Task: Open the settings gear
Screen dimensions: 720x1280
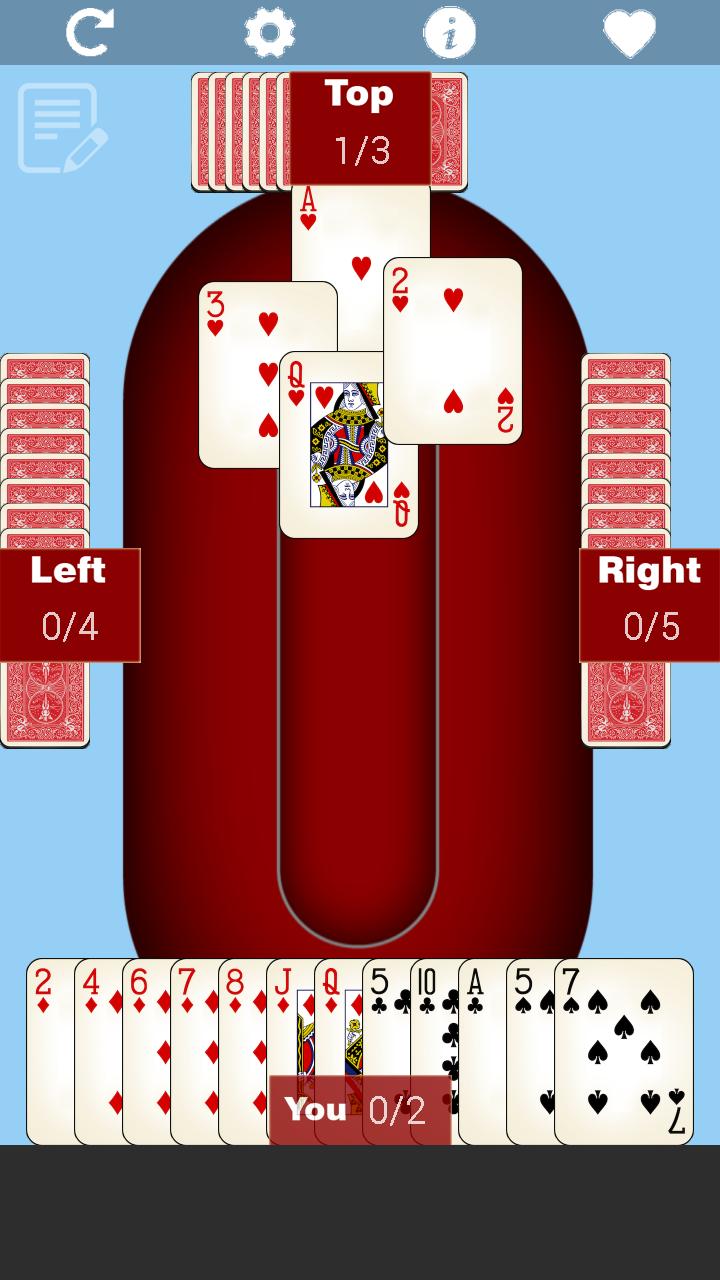Action: coord(269,31)
